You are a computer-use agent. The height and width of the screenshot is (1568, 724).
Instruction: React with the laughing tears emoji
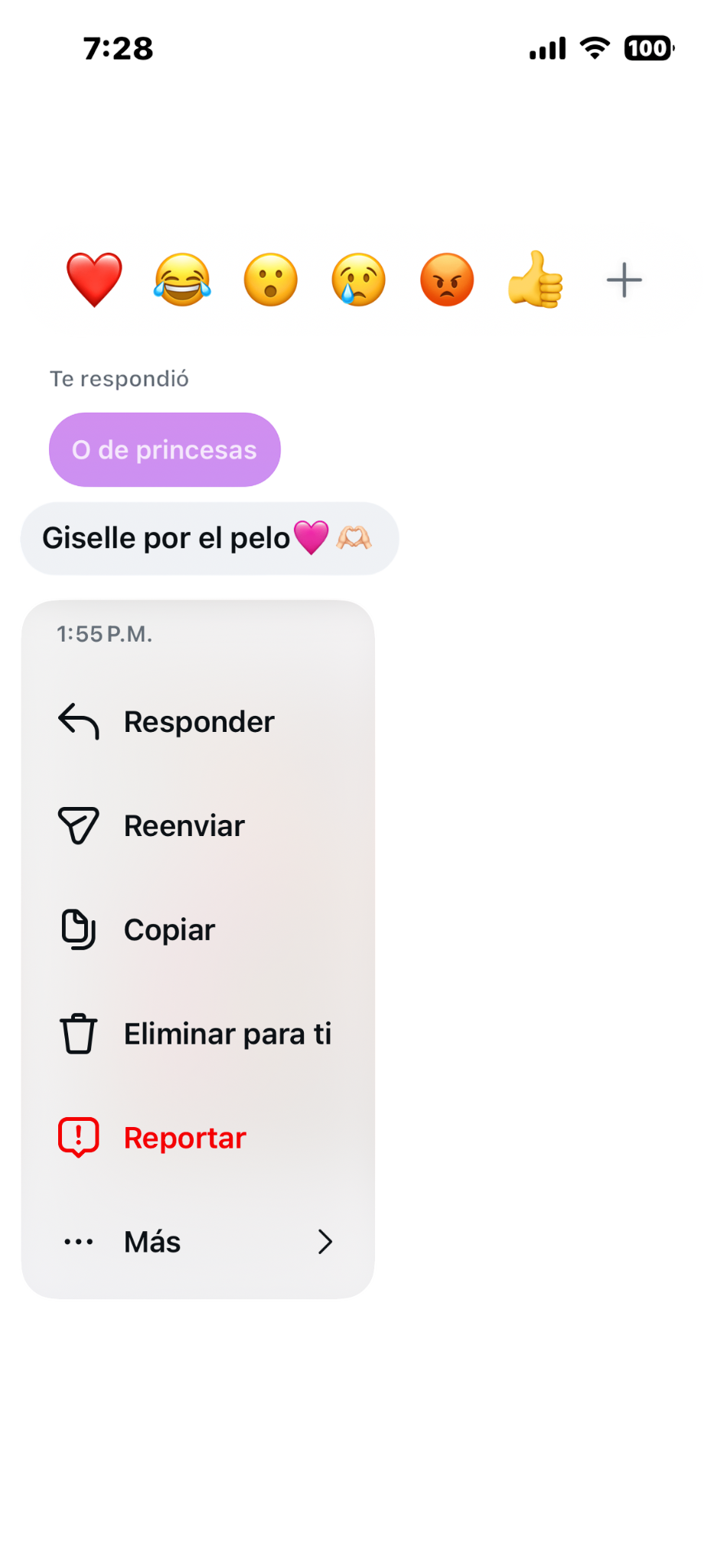[x=182, y=280]
